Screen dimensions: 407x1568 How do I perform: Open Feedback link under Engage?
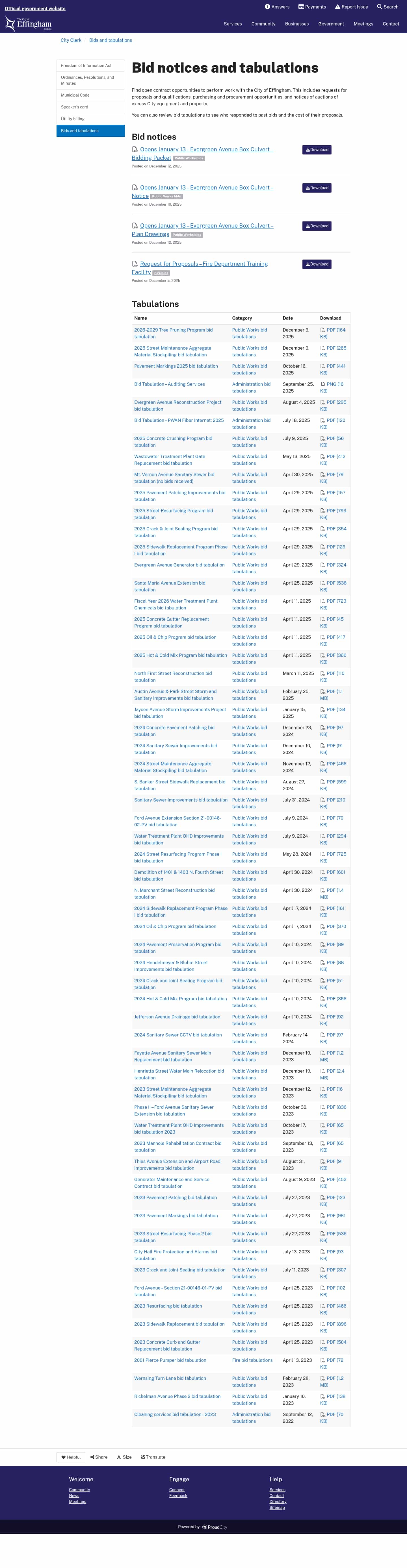[178, 1496]
